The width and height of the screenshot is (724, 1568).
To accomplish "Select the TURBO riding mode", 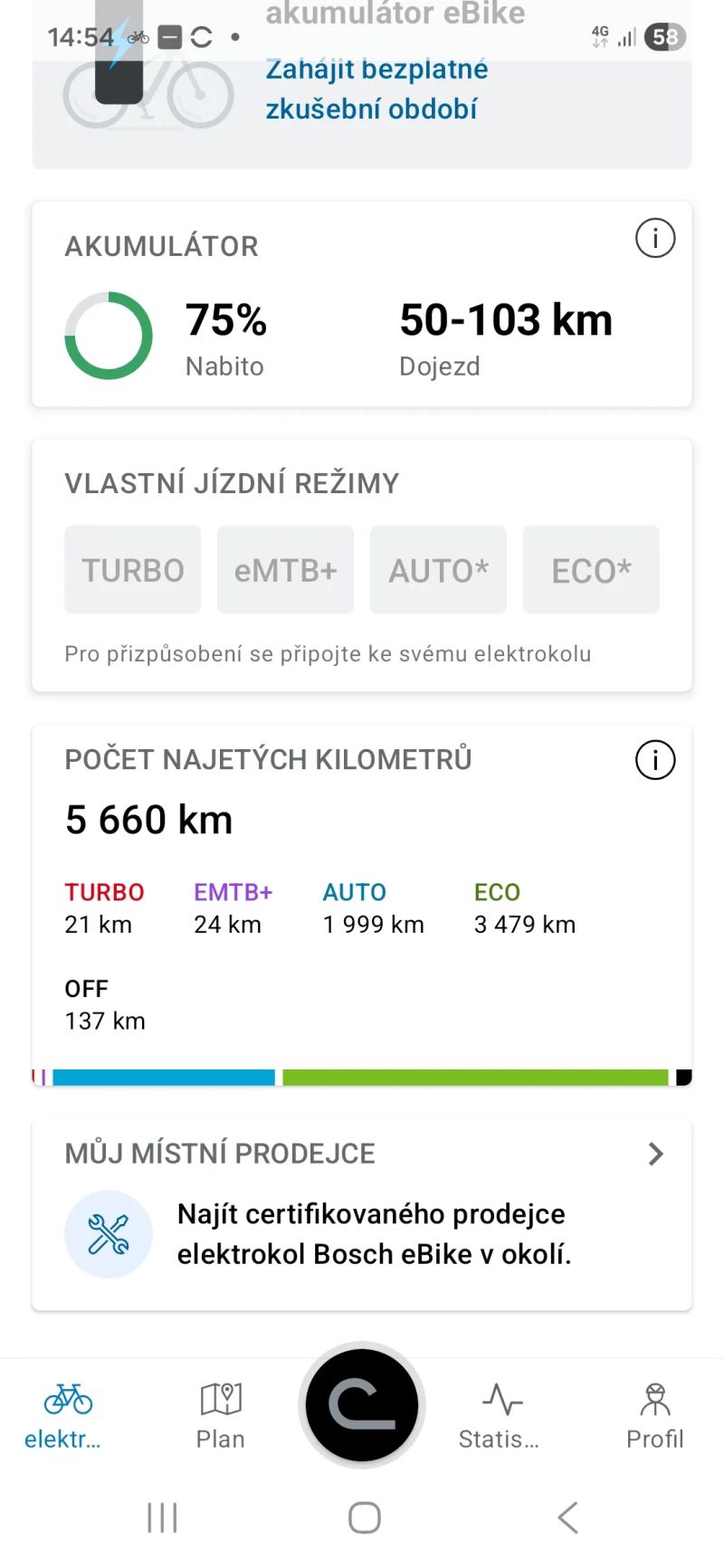I will 132,569.
